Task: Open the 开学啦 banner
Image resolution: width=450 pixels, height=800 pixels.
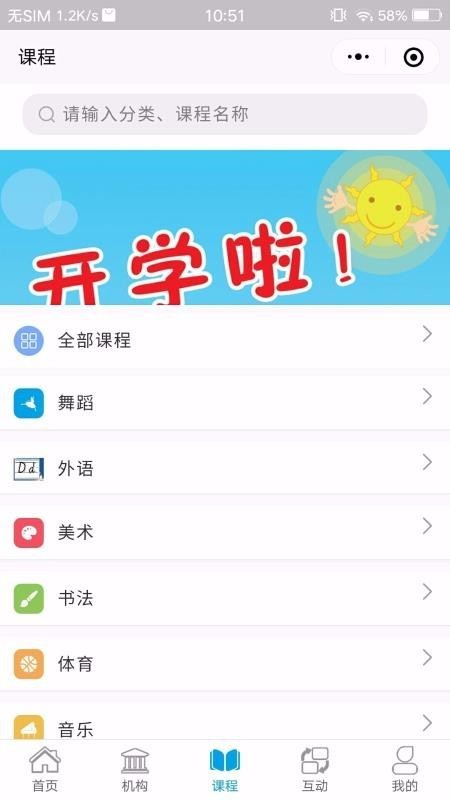Action: point(225,228)
